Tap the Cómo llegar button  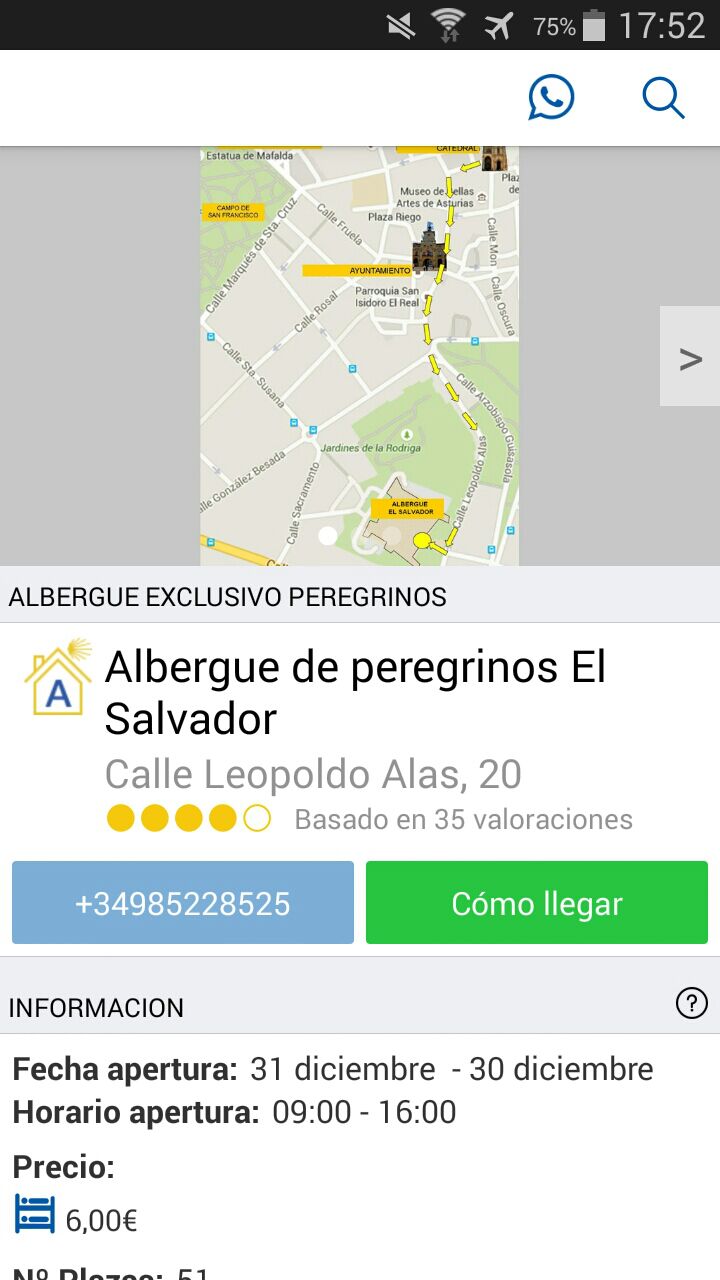537,903
